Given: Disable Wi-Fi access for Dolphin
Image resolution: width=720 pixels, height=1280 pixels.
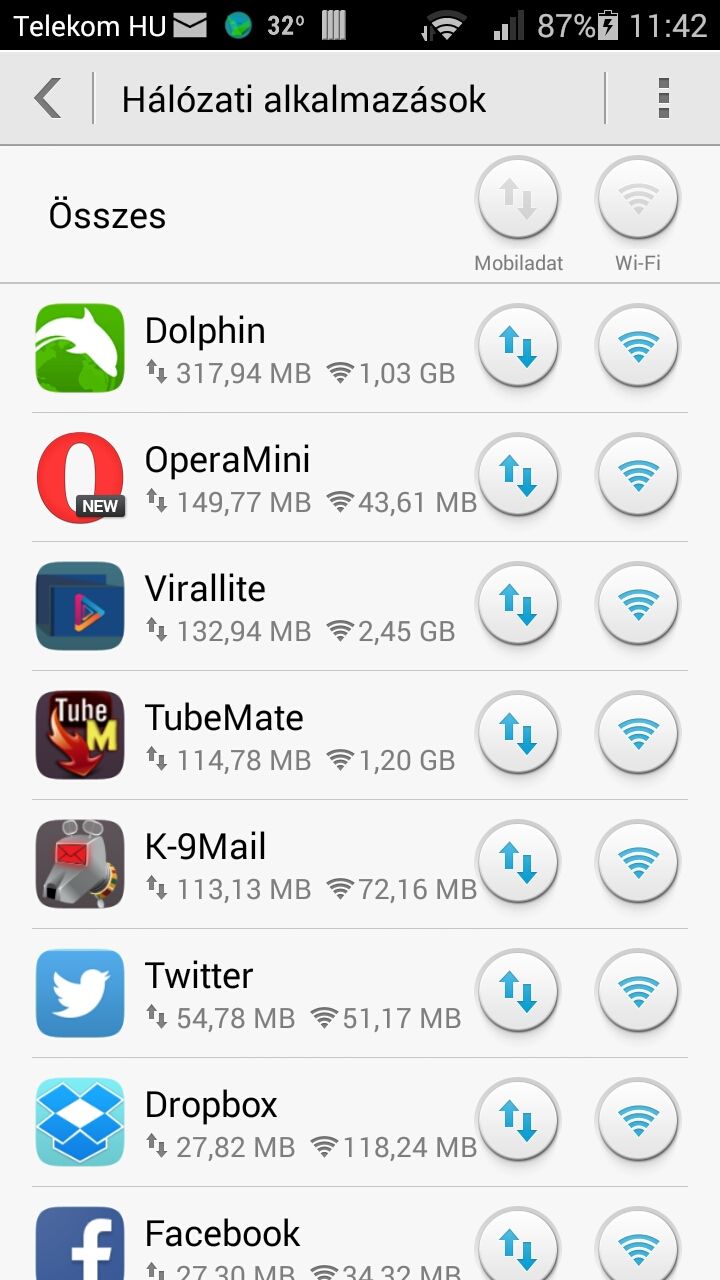Looking at the screenshot, I should pos(638,347).
